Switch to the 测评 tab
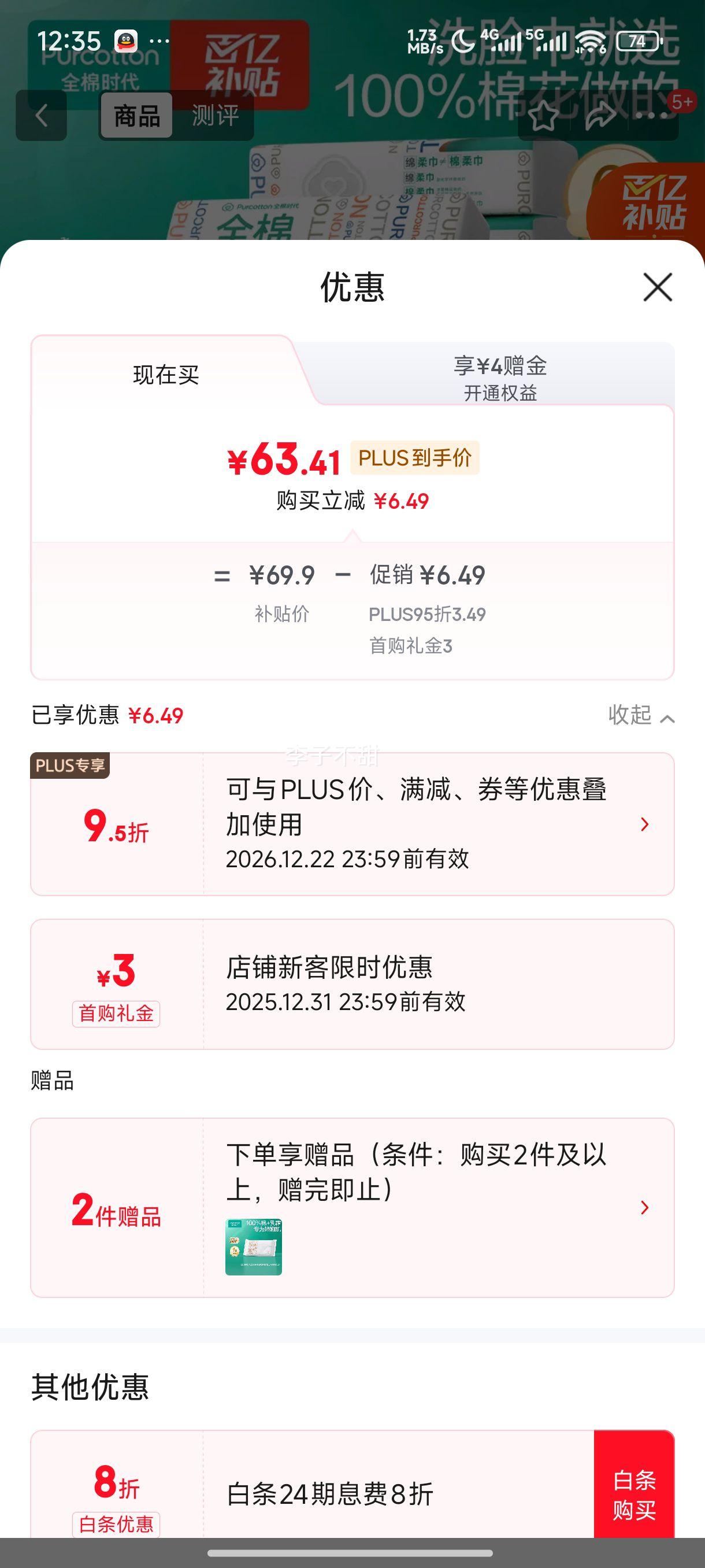The image size is (705, 1568). pos(216,116)
